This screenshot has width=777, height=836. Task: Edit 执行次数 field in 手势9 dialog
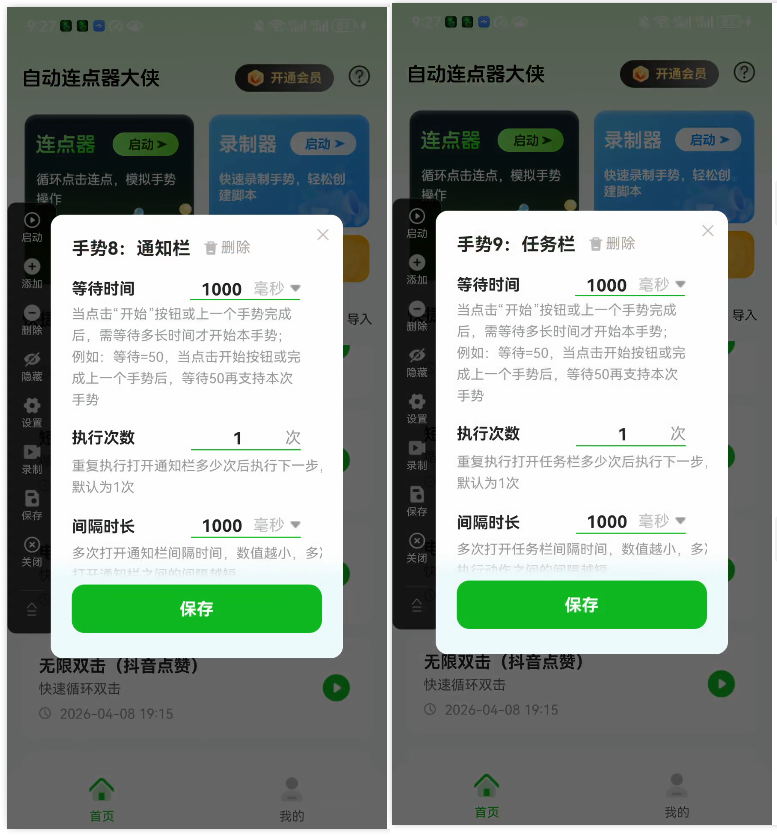click(622, 434)
